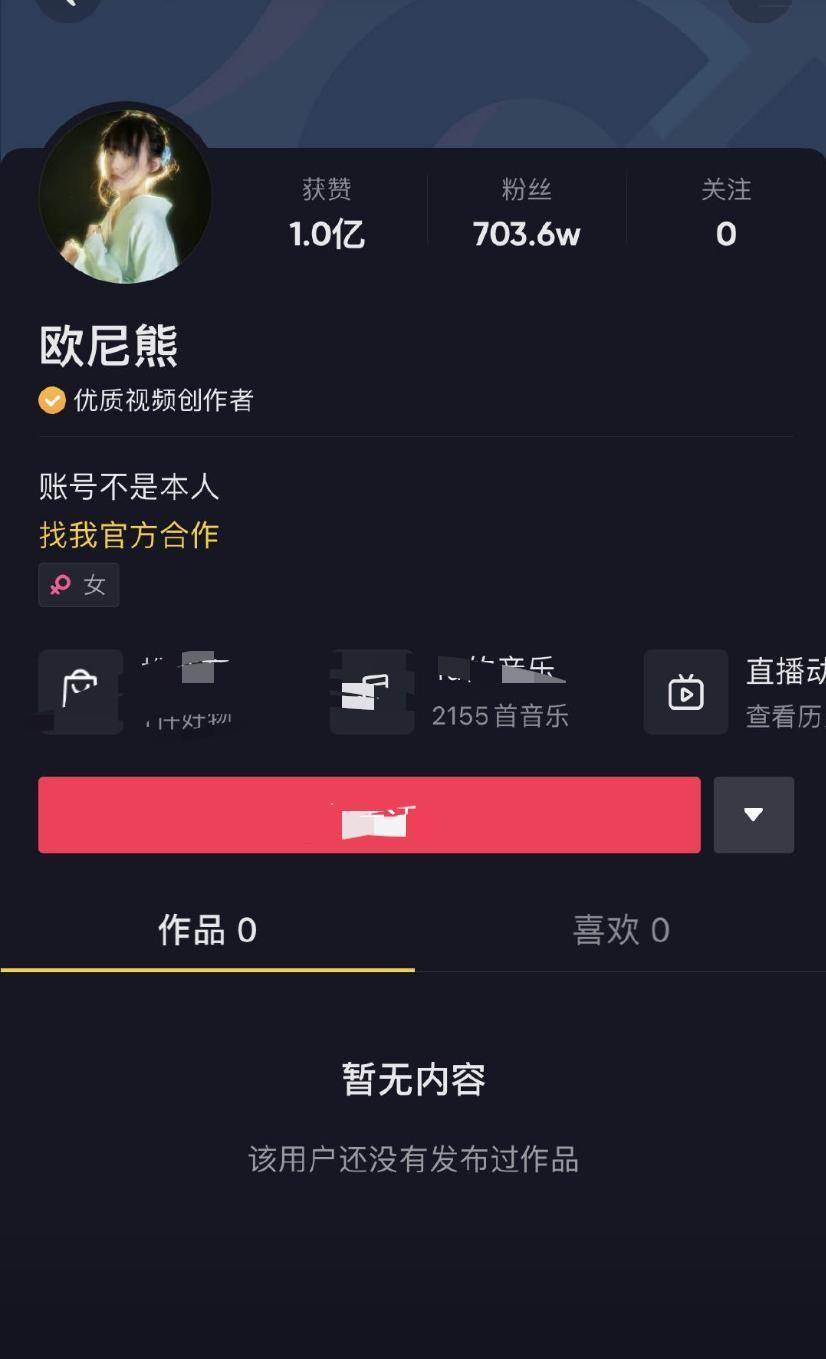This screenshot has width=826, height=1359.
Task: Go back using the top-left arrow
Action: pyautogui.click(x=68, y=5)
